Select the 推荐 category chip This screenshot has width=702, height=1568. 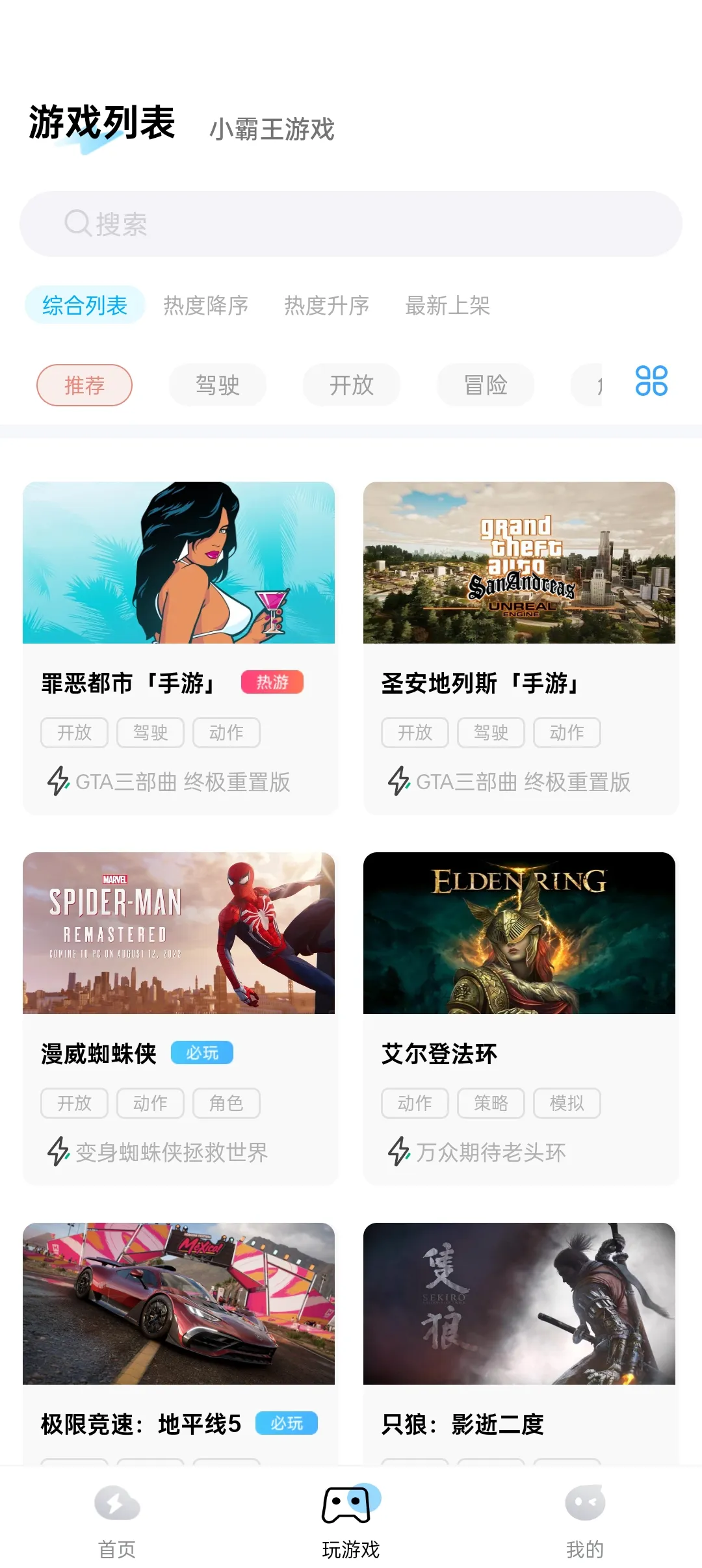point(84,385)
